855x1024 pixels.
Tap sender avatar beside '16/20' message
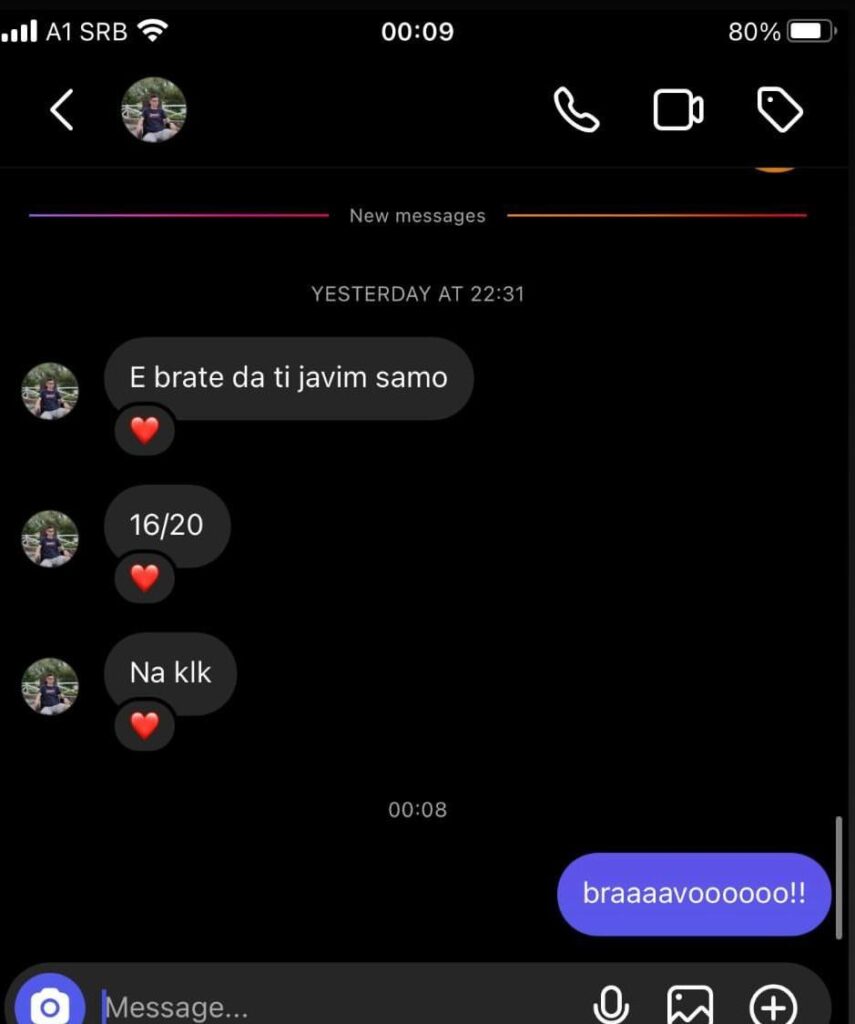point(50,539)
